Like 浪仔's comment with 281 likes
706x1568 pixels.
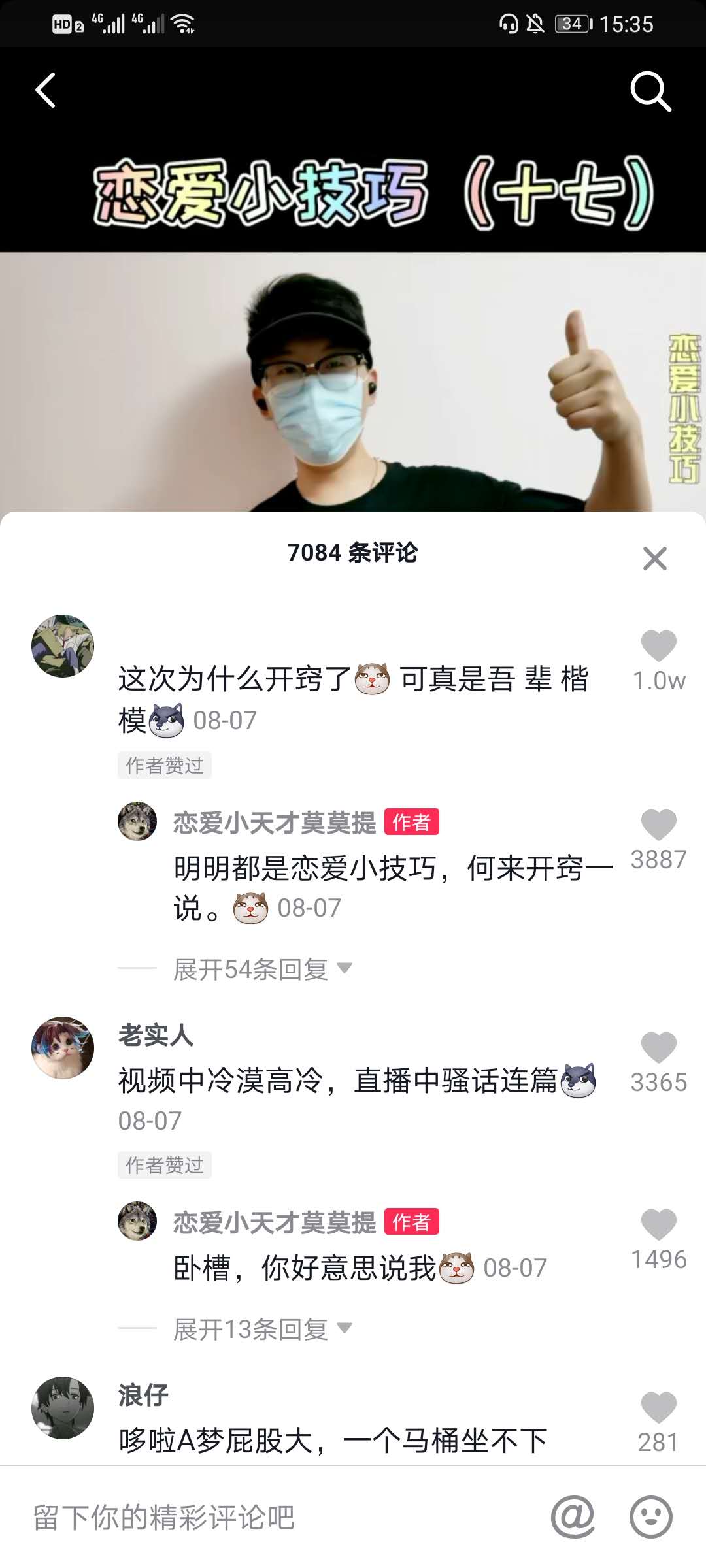(x=660, y=1408)
